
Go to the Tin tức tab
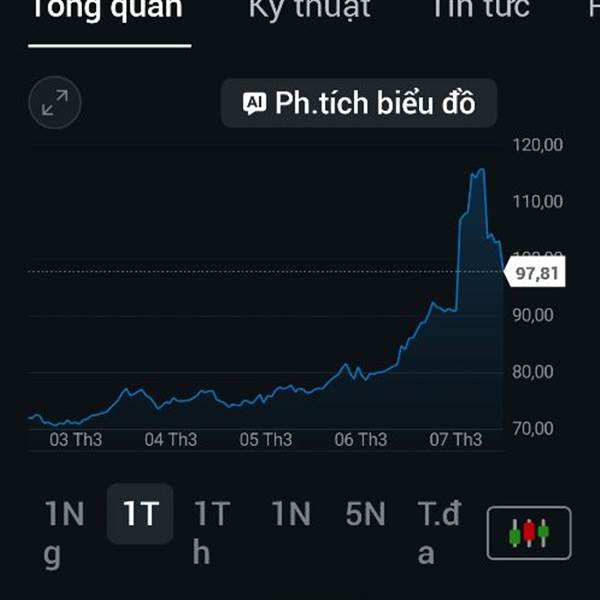pos(480,10)
